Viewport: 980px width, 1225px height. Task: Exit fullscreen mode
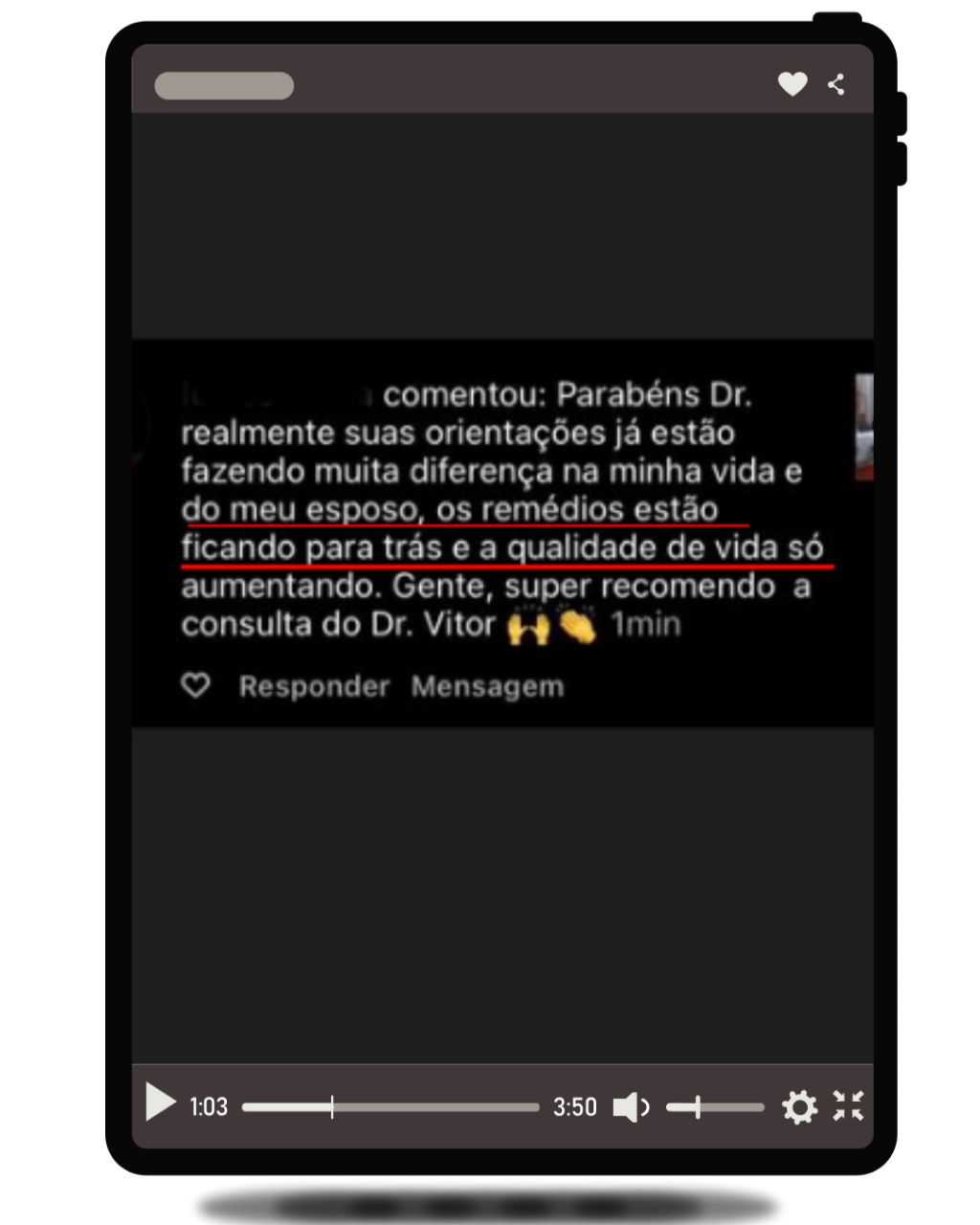coord(849,1106)
